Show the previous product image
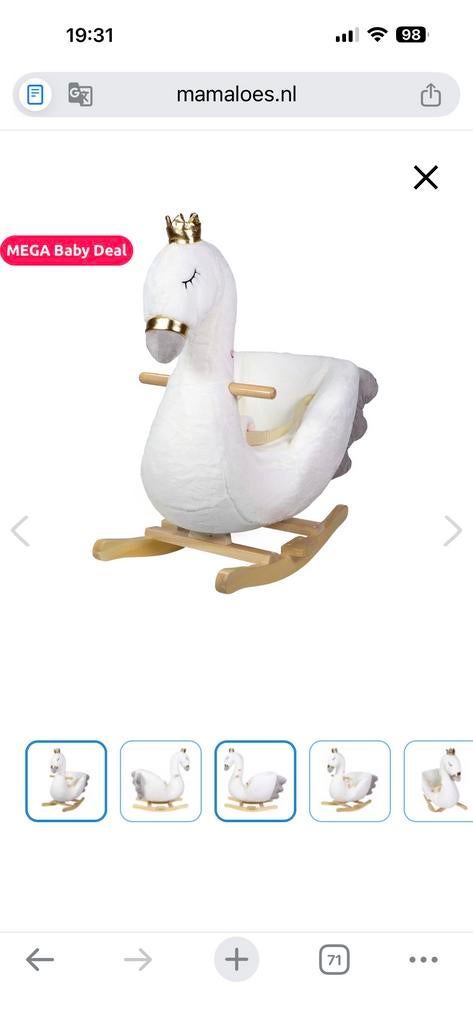This screenshot has height=1024, width=473. click(20, 530)
